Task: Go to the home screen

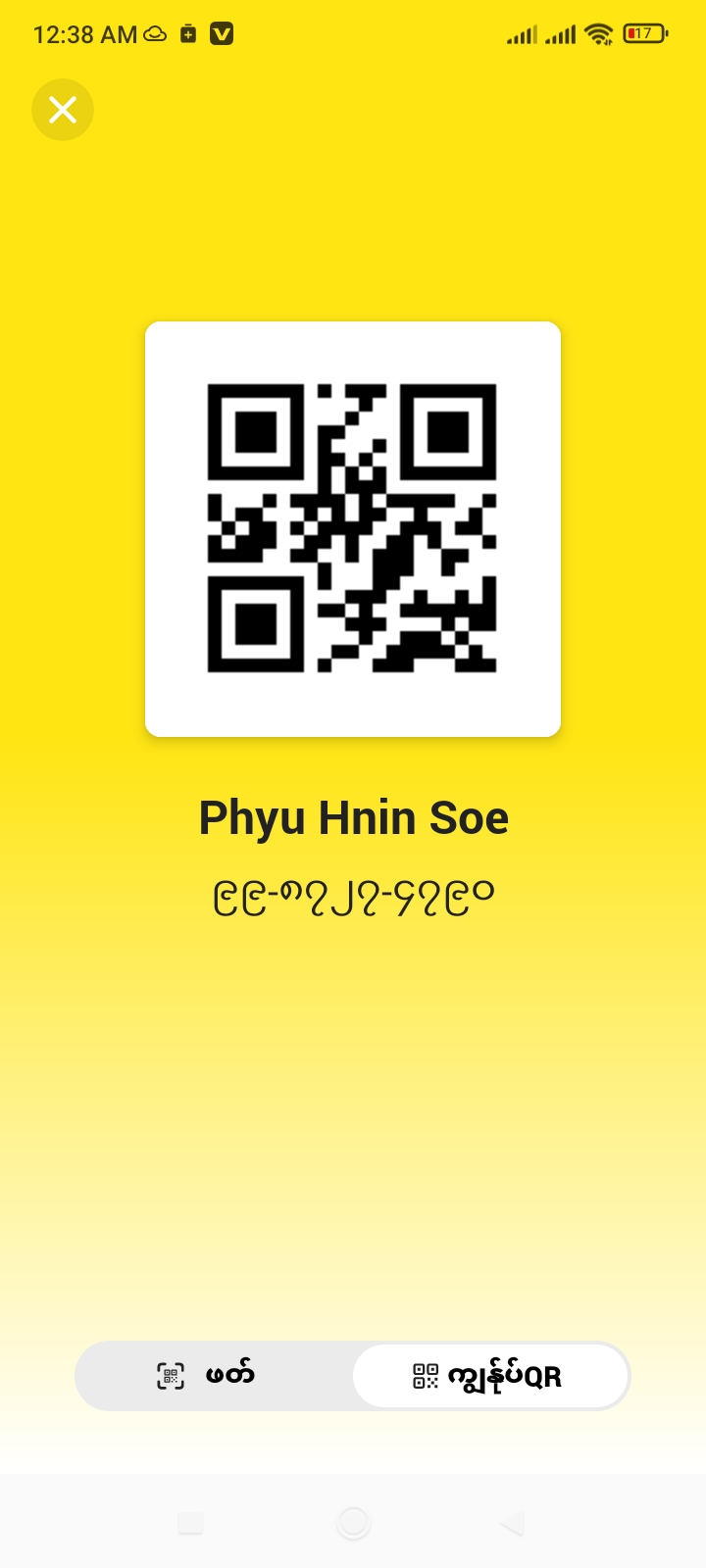Action: click(353, 1523)
